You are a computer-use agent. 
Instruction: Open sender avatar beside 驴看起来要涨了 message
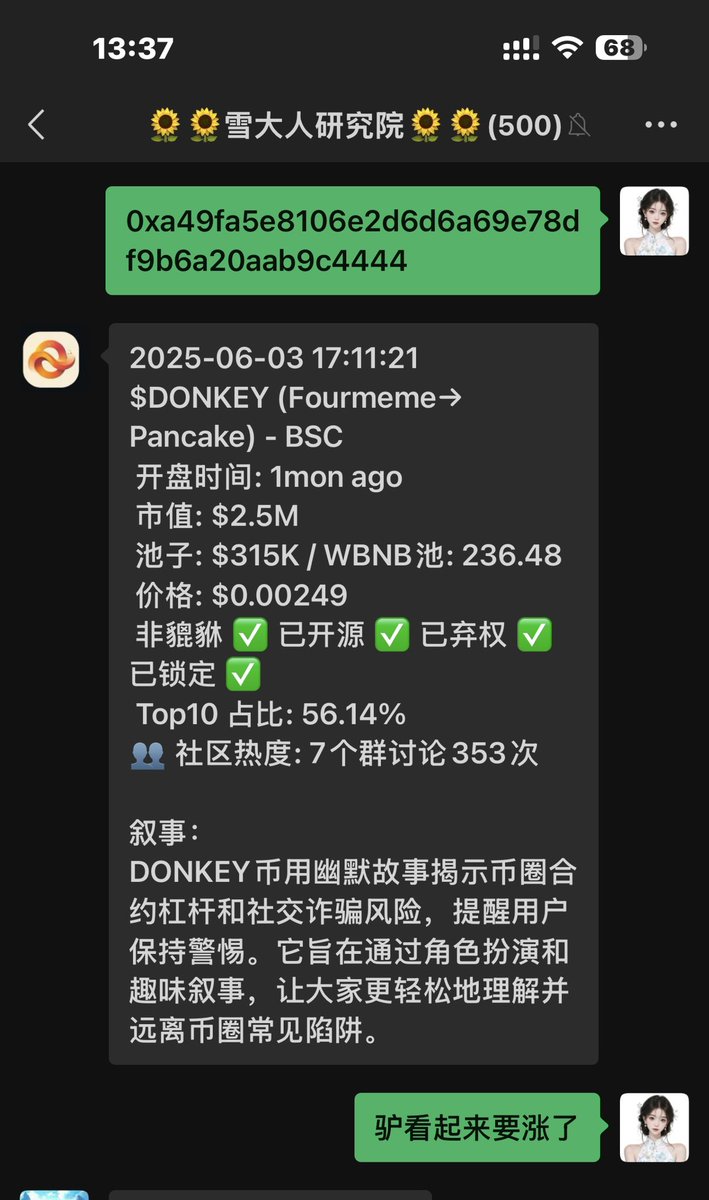coord(654,1127)
